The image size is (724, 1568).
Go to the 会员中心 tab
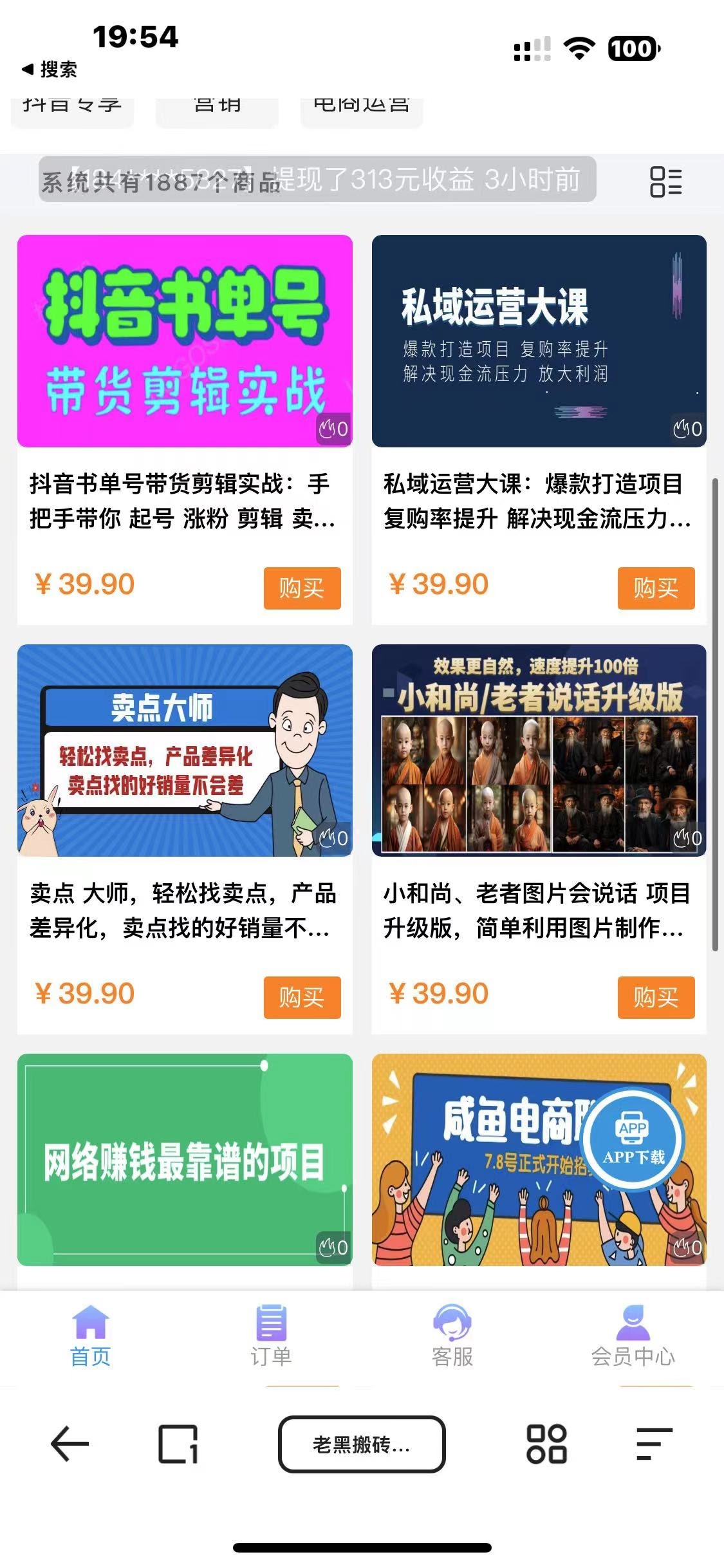[x=633, y=1336]
